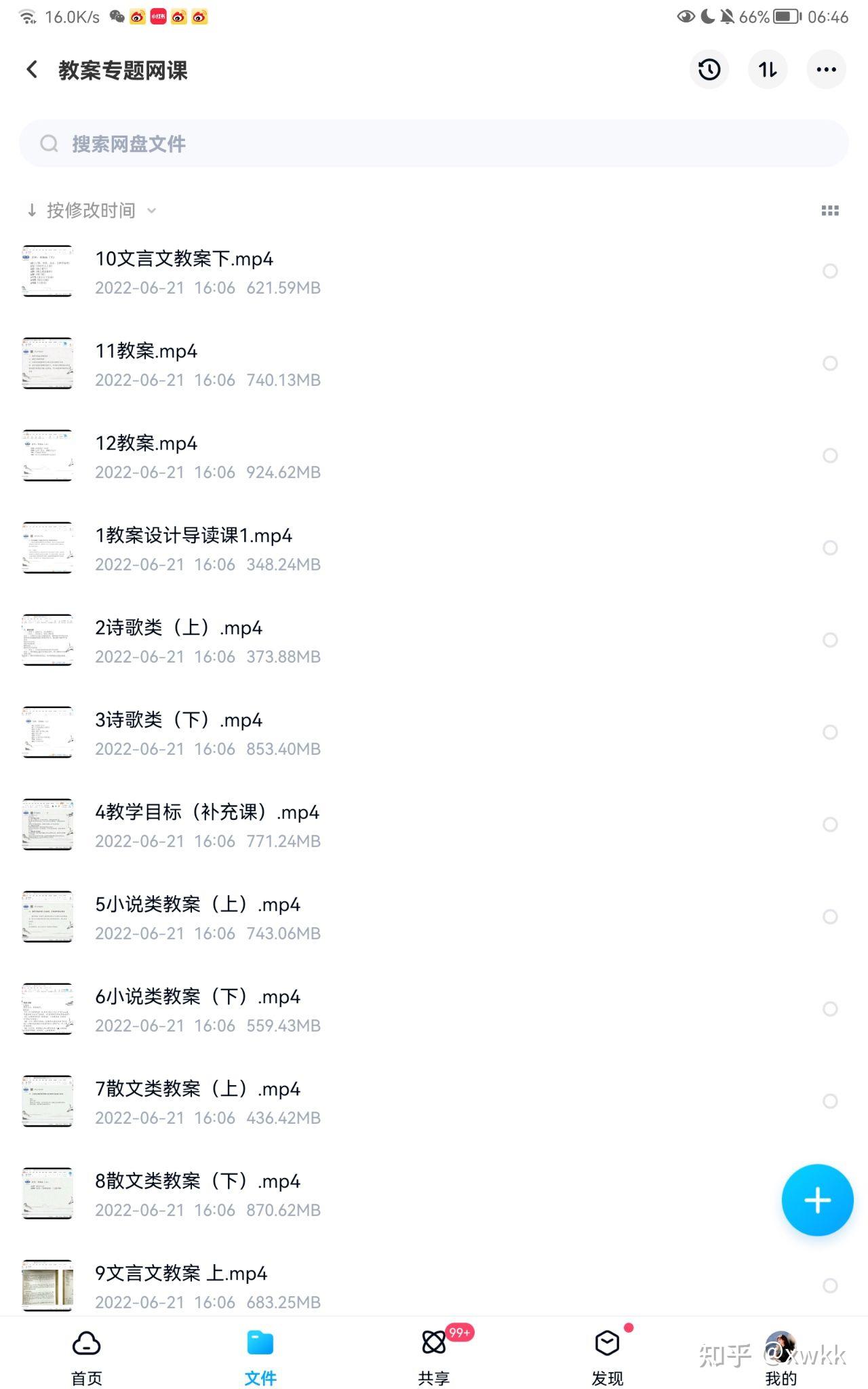Screen dimensions: 868x1389
Task: Open the transfer list arrows icon
Action: click(x=768, y=69)
